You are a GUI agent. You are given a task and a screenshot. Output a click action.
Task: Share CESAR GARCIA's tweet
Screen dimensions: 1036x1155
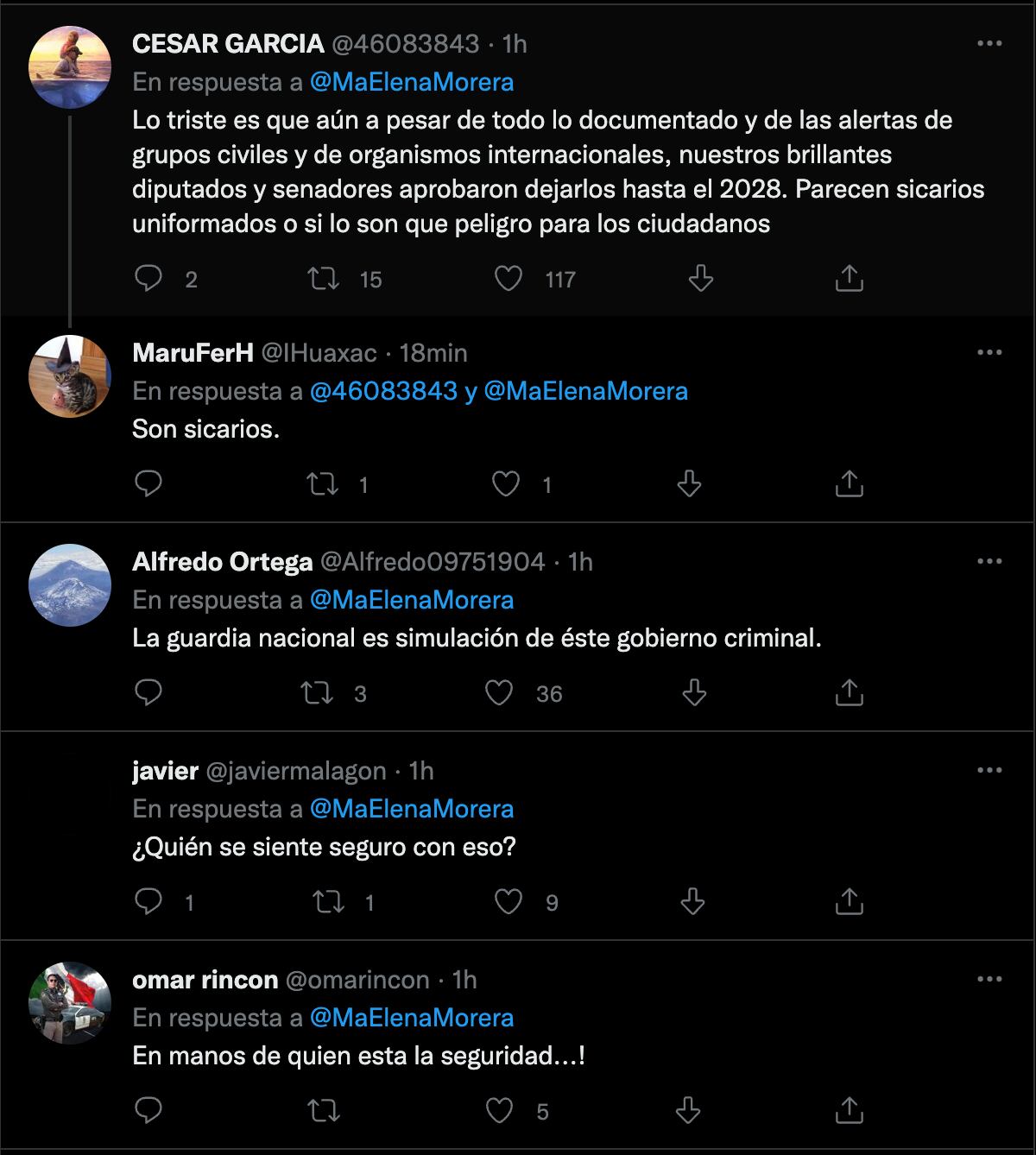[850, 279]
